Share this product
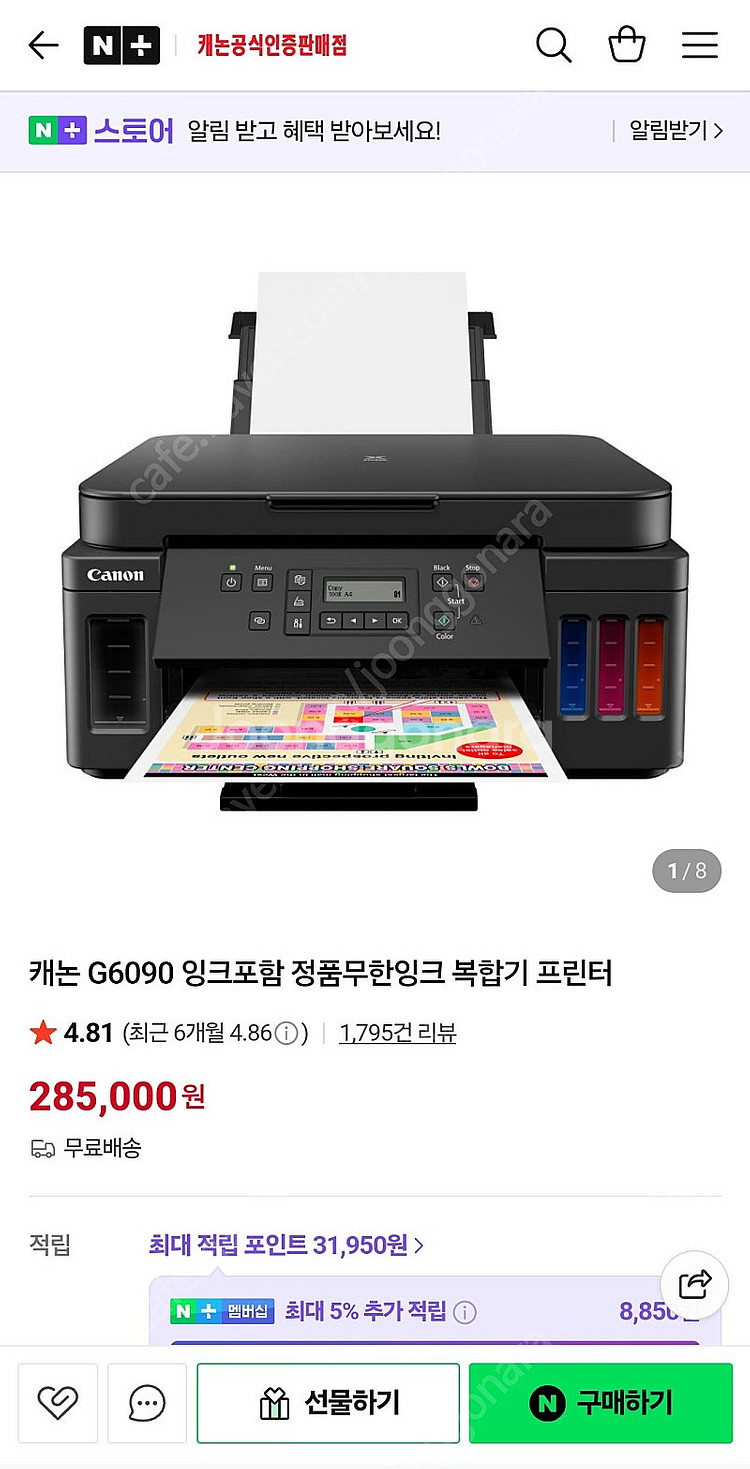Viewport: 750px width, 1469px height. 695,1283
